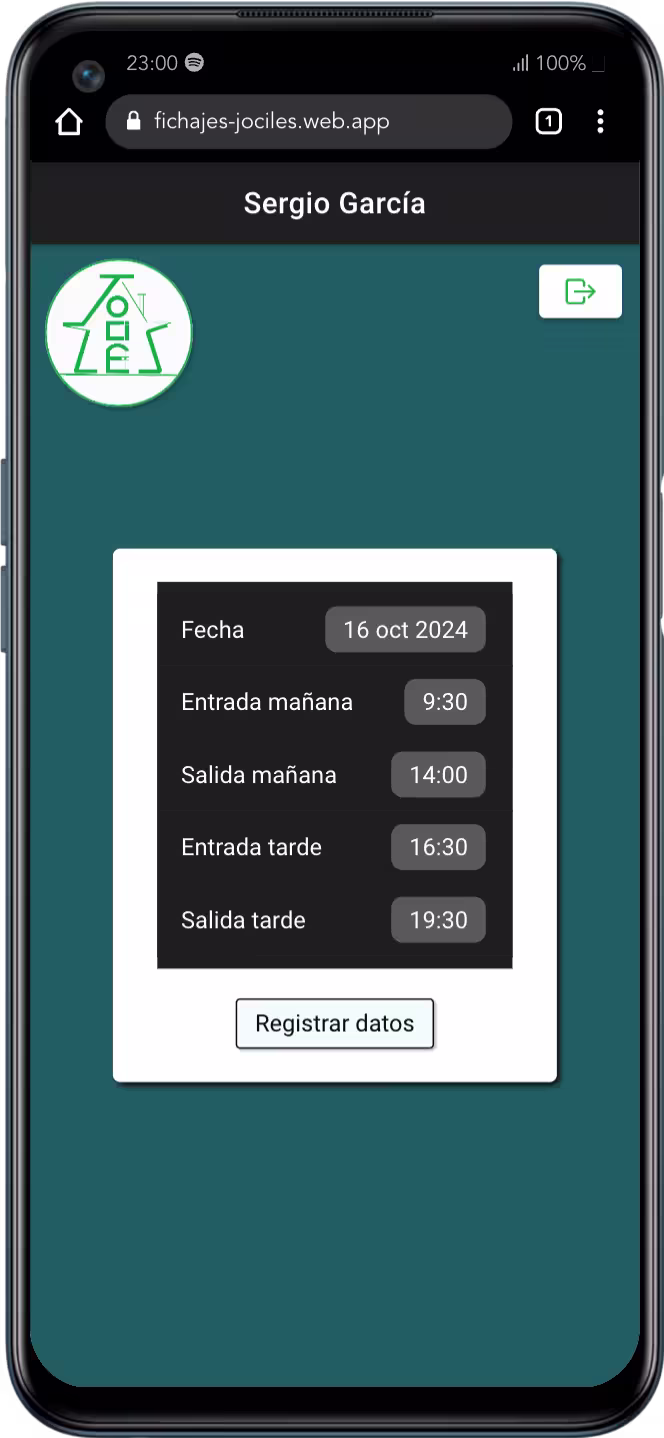
Task: Tap the Registrar datos button
Action: click(x=334, y=1024)
